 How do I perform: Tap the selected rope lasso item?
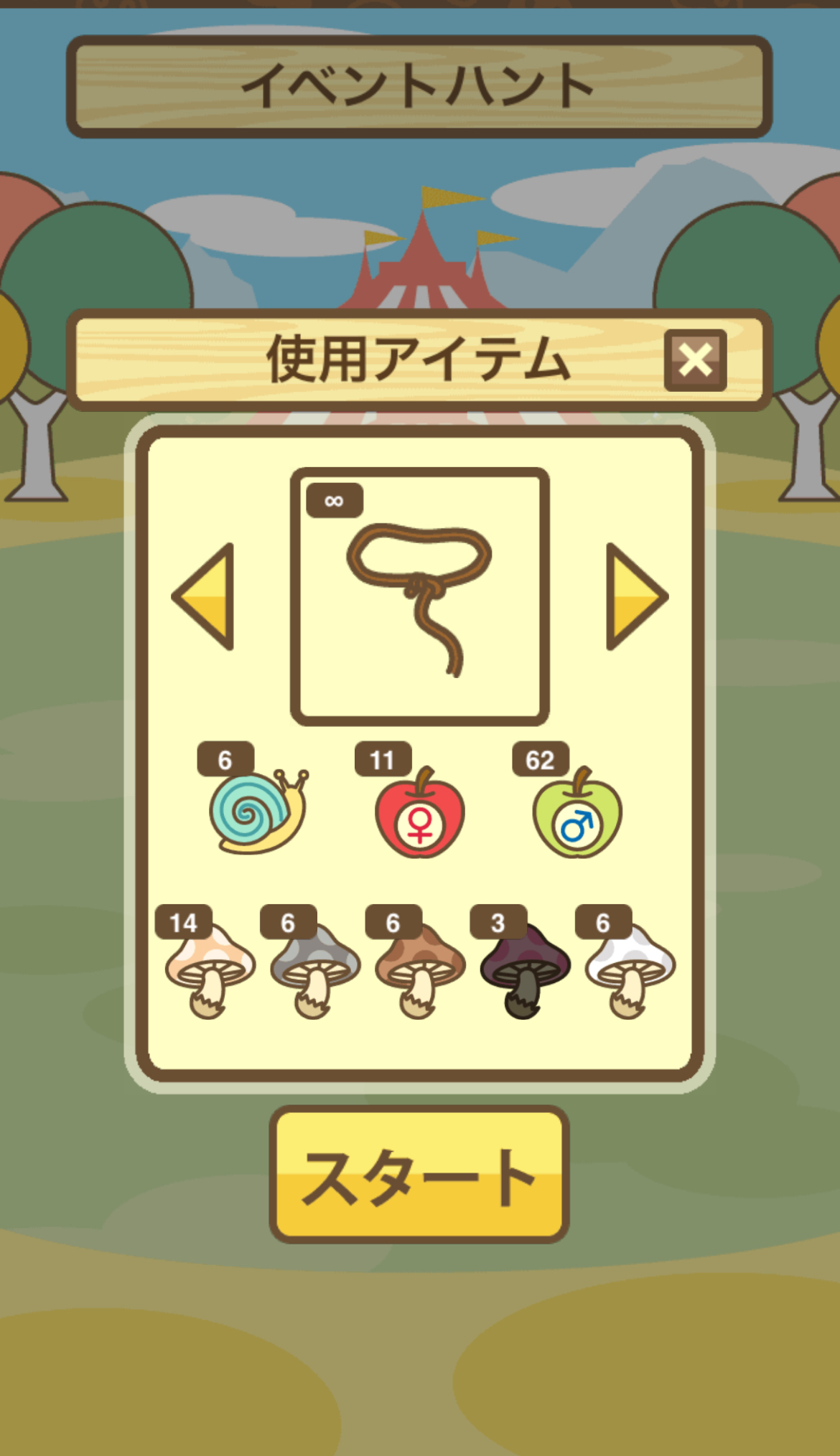click(419, 596)
